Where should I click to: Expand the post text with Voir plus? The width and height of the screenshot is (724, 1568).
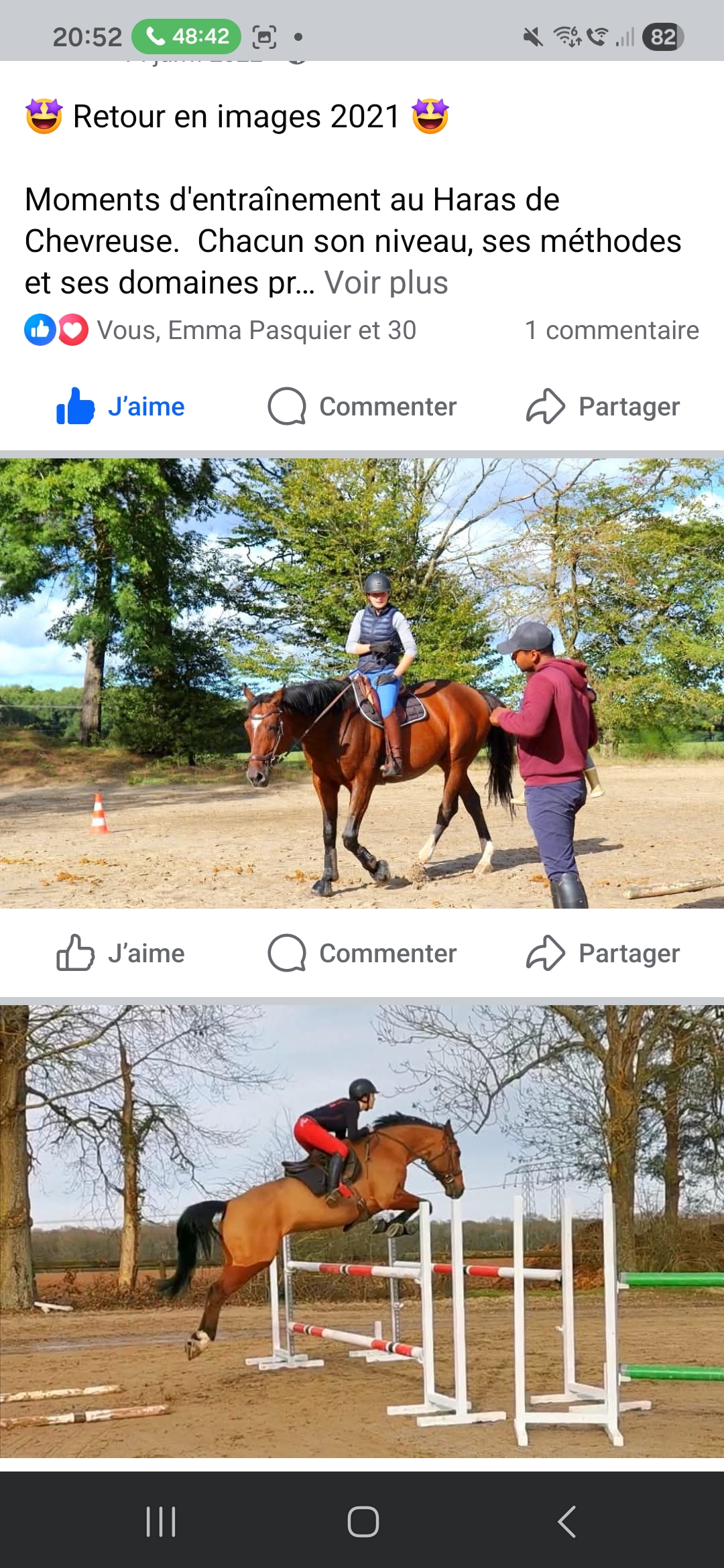(386, 283)
